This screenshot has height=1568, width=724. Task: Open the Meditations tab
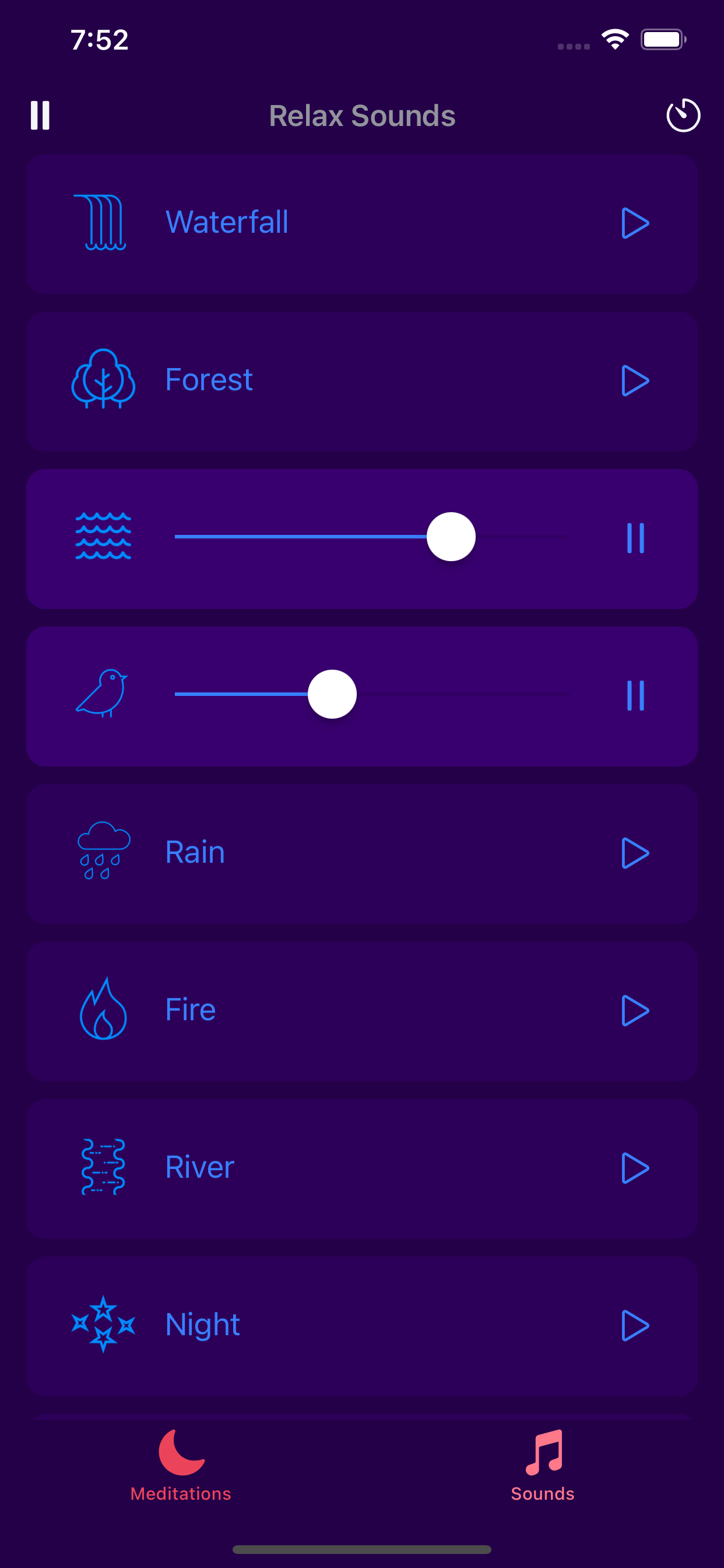pyautogui.click(x=180, y=1473)
